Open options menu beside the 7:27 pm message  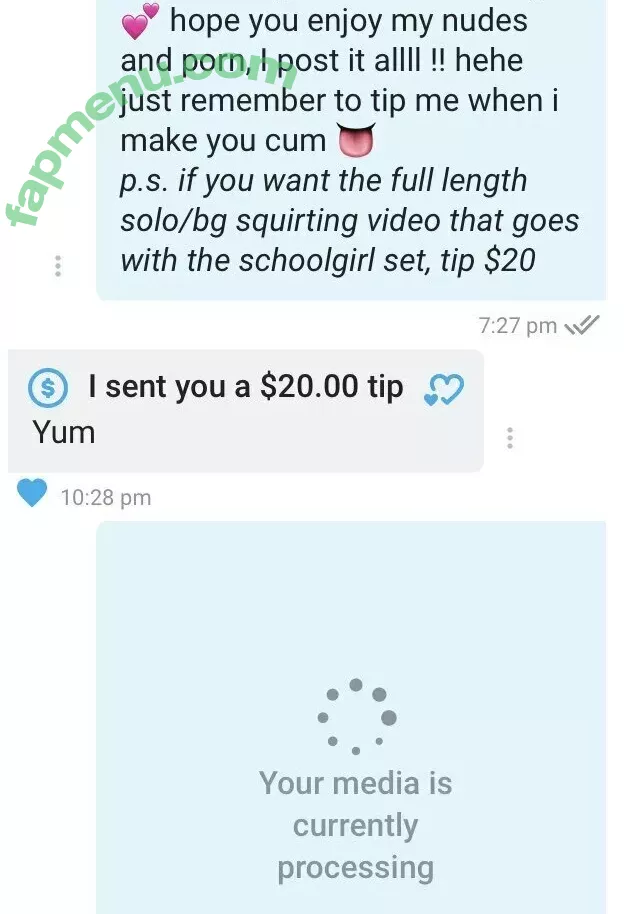point(58,266)
